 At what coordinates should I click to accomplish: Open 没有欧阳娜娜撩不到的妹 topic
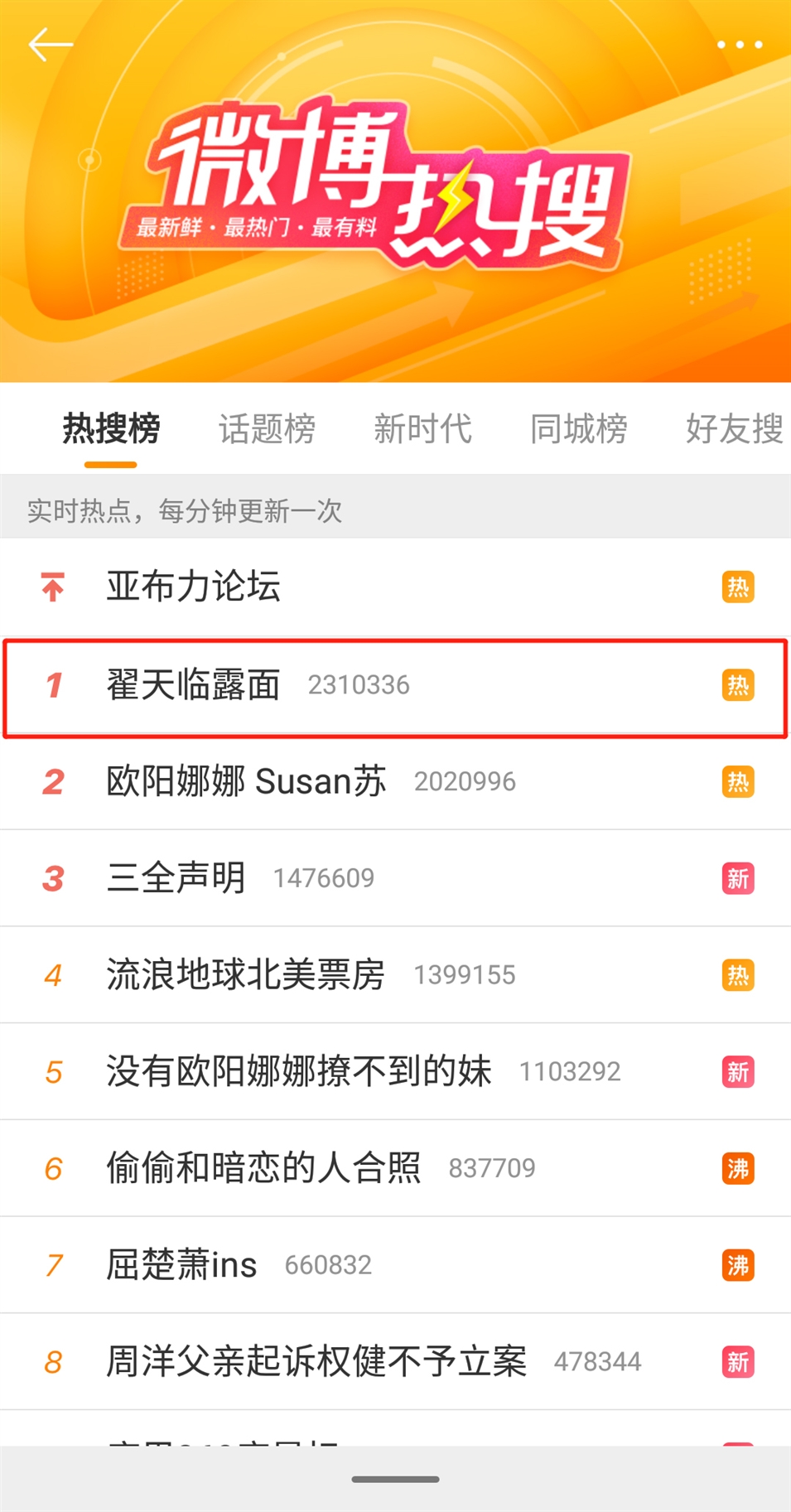[x=299, y=1071]
